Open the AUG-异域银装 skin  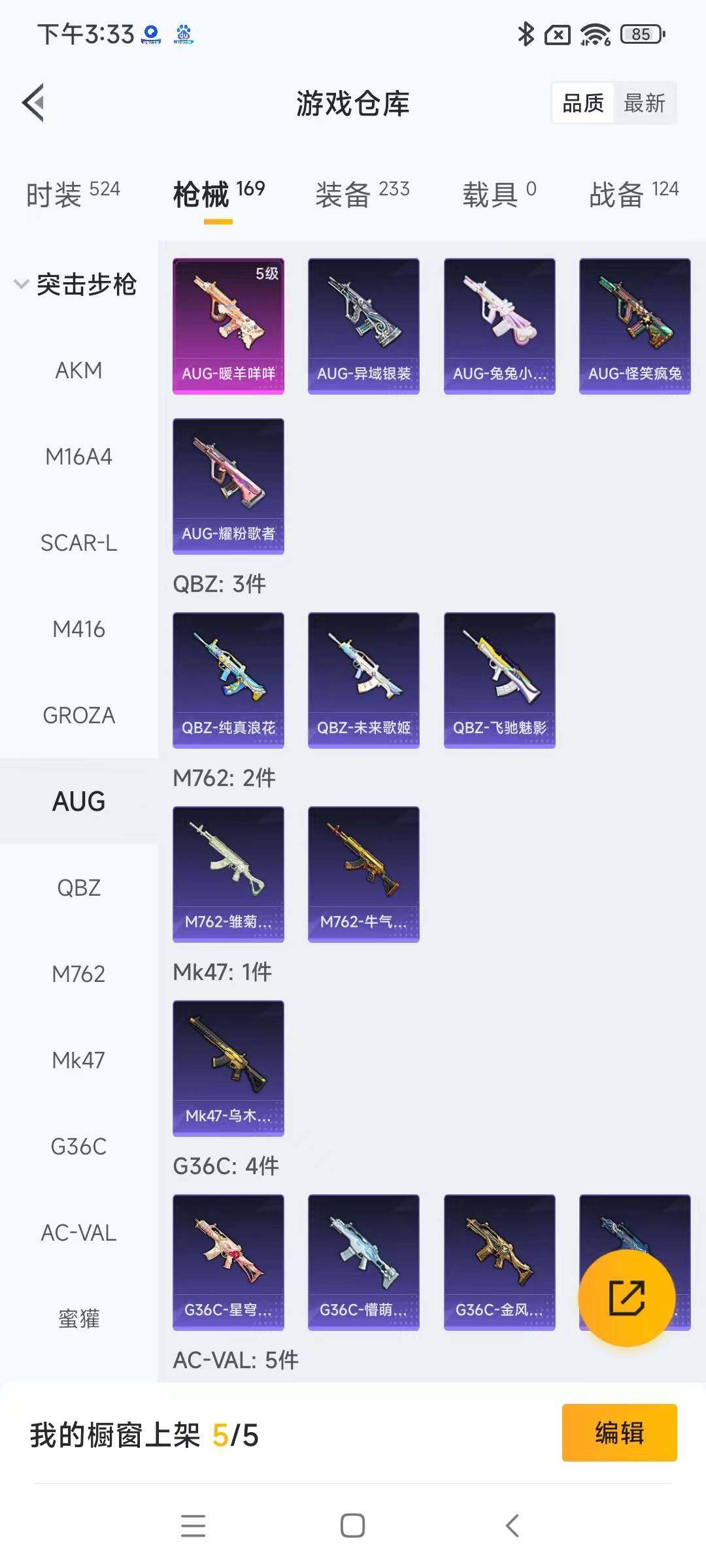click(x=363, y=326)
